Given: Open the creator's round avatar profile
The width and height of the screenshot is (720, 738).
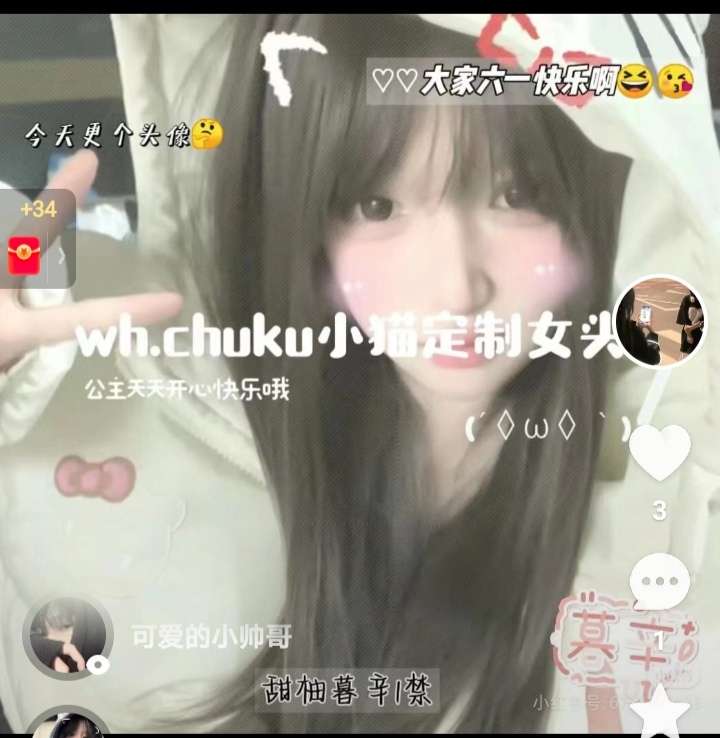Looking at the screenshot, I should [660, 322].
